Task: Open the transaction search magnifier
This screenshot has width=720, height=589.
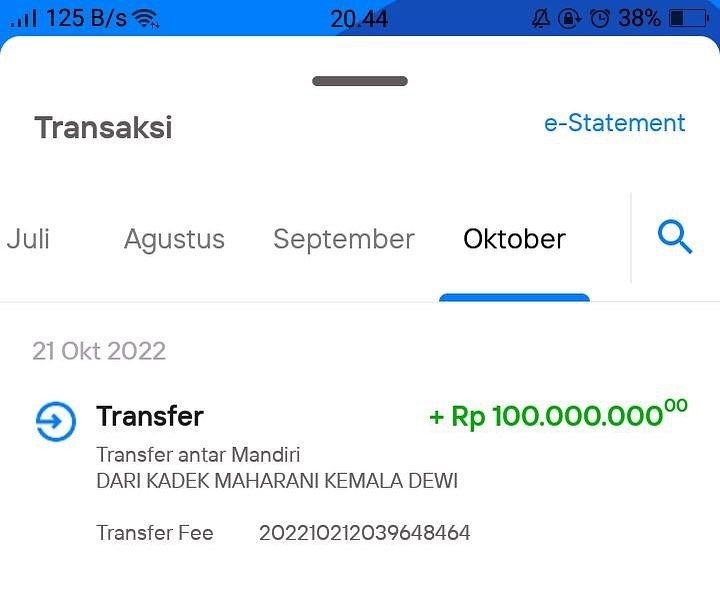Action: pos(675,238)
